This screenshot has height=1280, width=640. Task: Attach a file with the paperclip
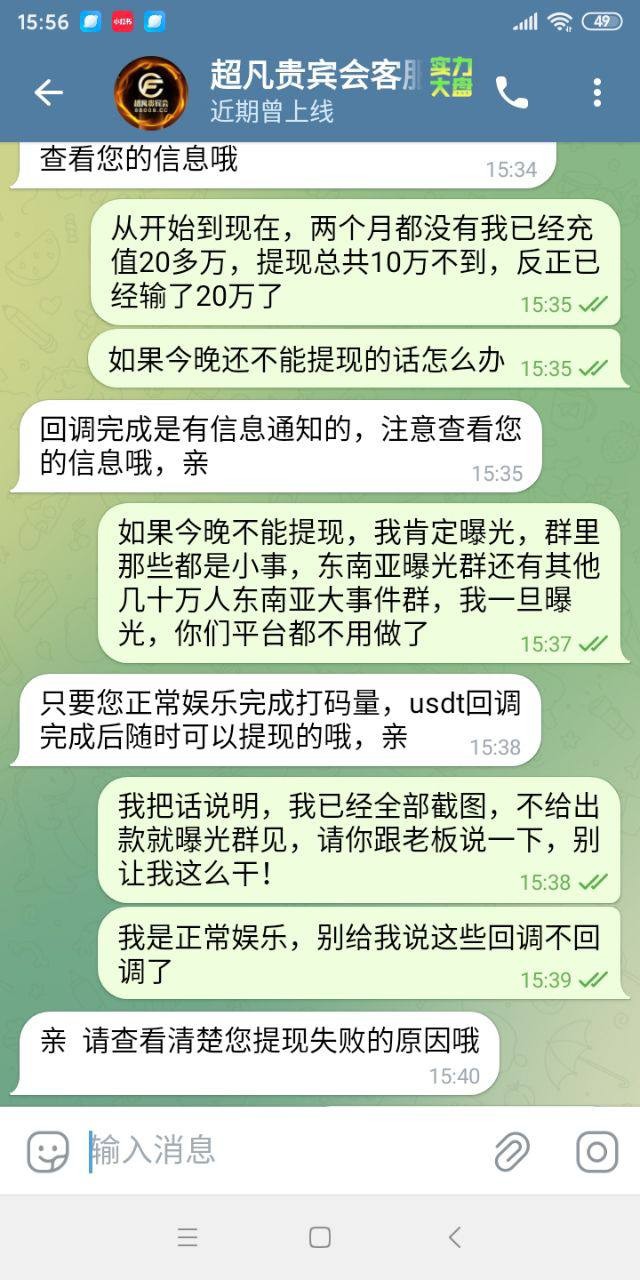point(511,1152)
